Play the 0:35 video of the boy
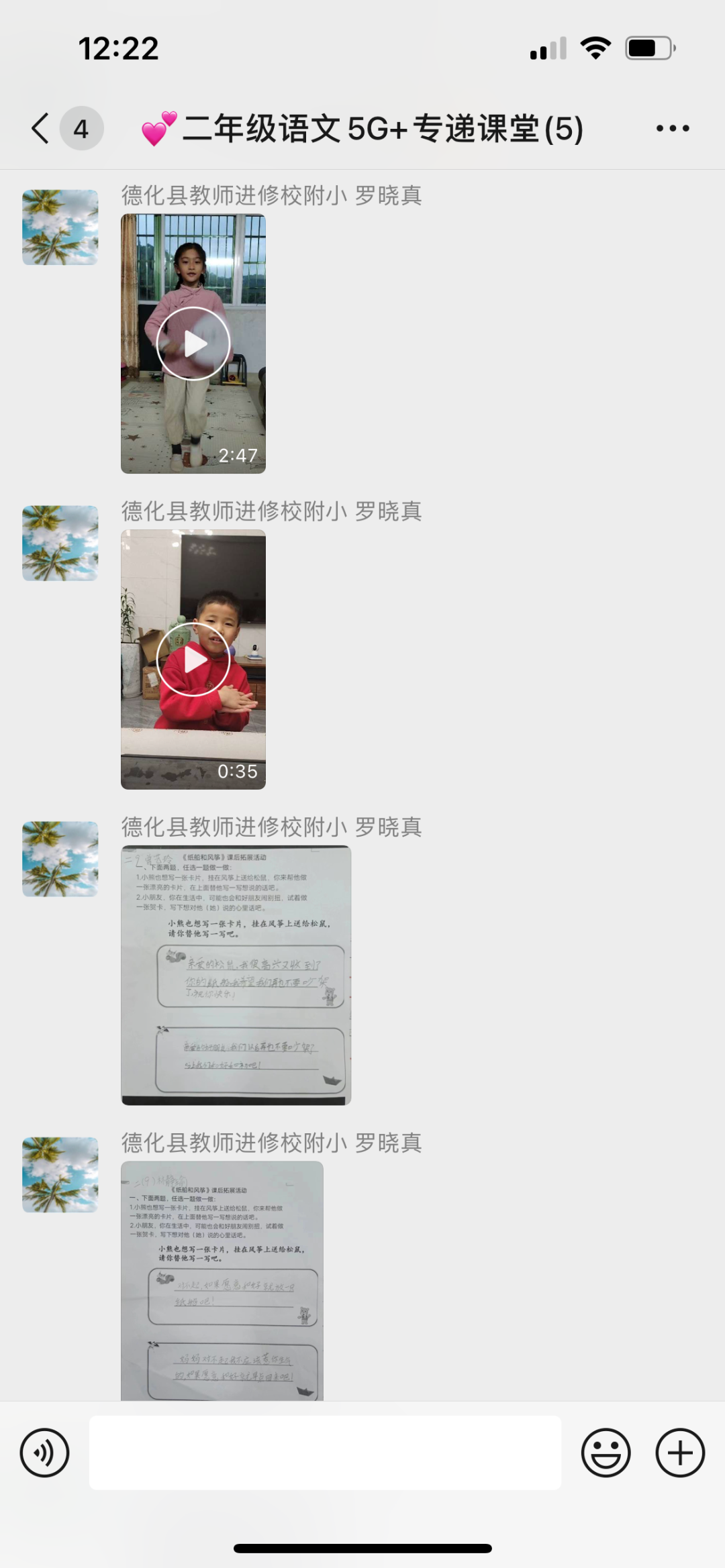 click(193, 660)
